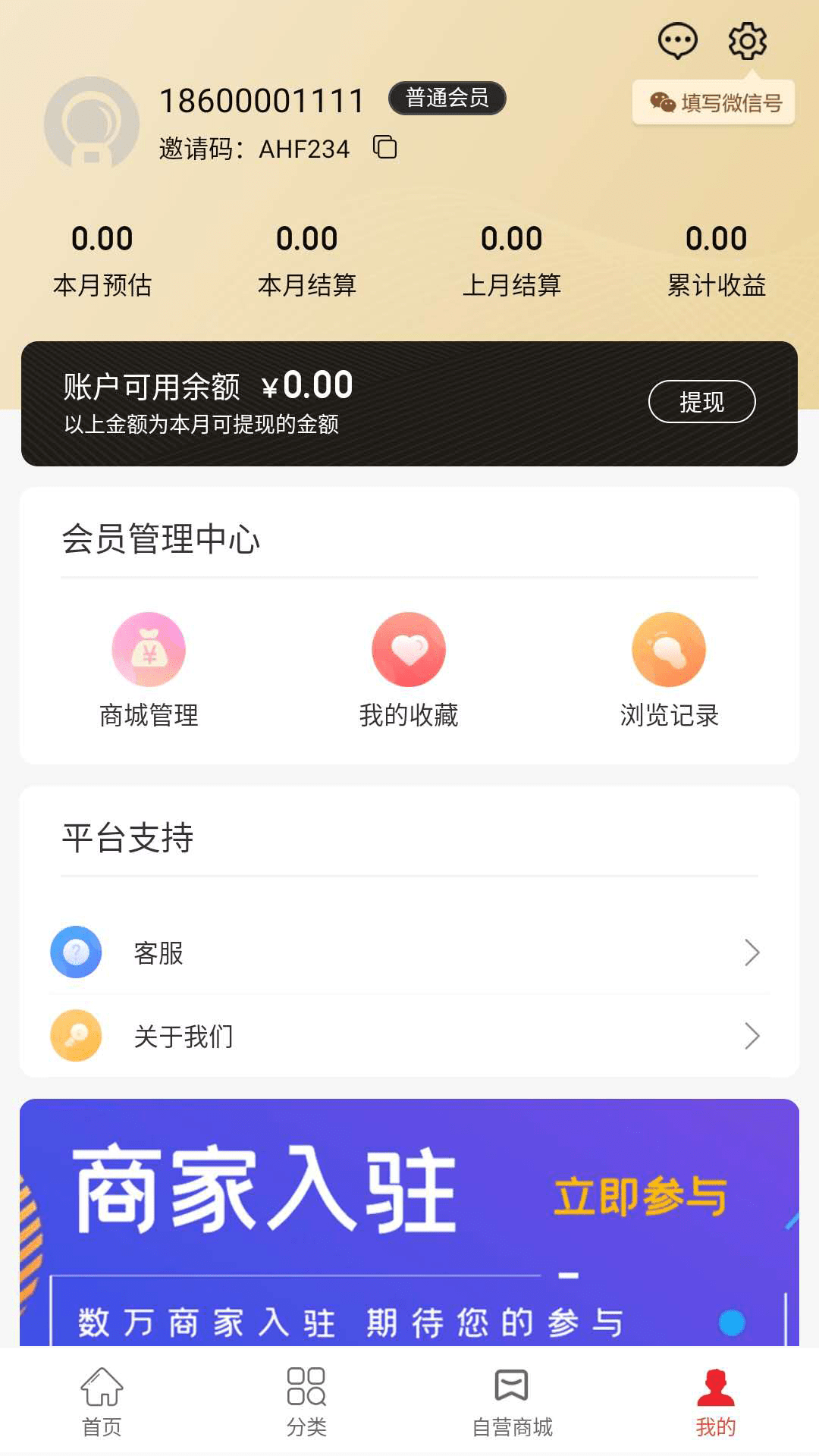This screenshot has height=1456, width=819.
Task: Go to 自营商城 tab
Action: pos(512,1401)
